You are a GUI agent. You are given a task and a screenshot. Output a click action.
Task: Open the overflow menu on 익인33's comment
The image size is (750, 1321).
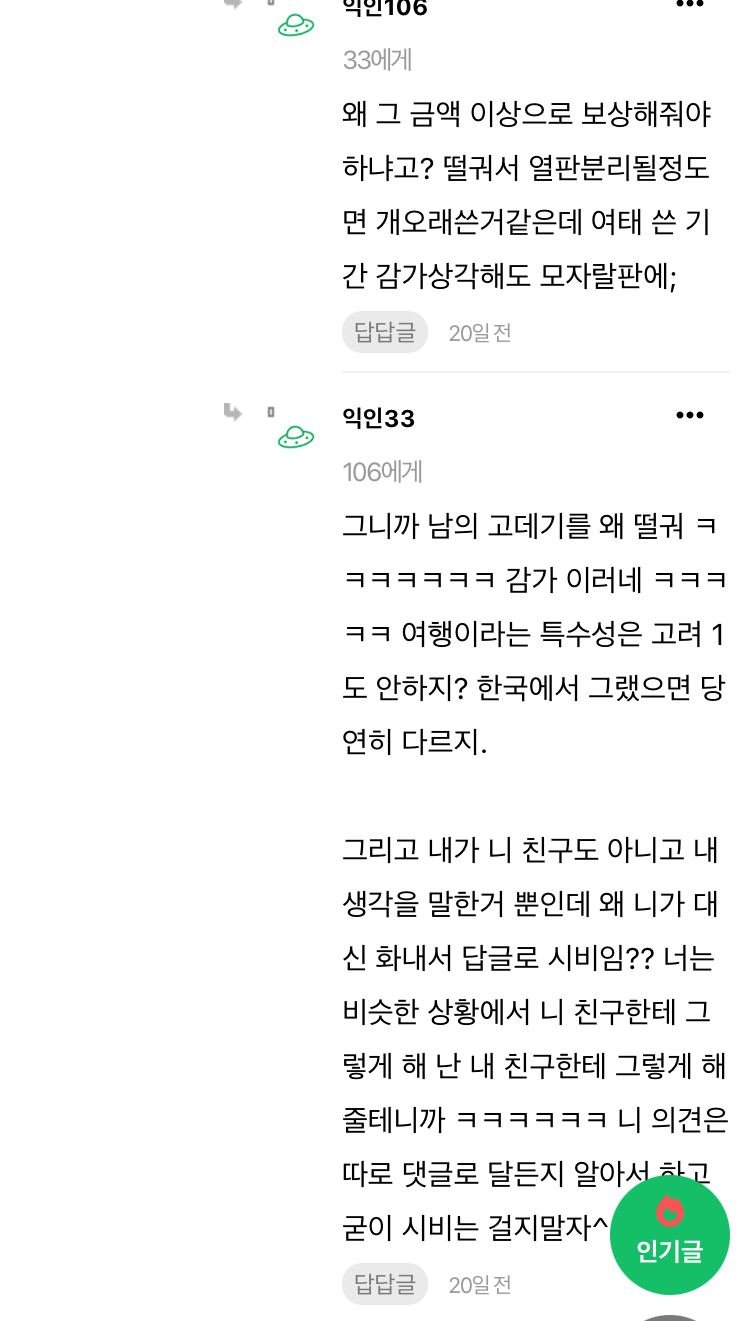point(690,415)
